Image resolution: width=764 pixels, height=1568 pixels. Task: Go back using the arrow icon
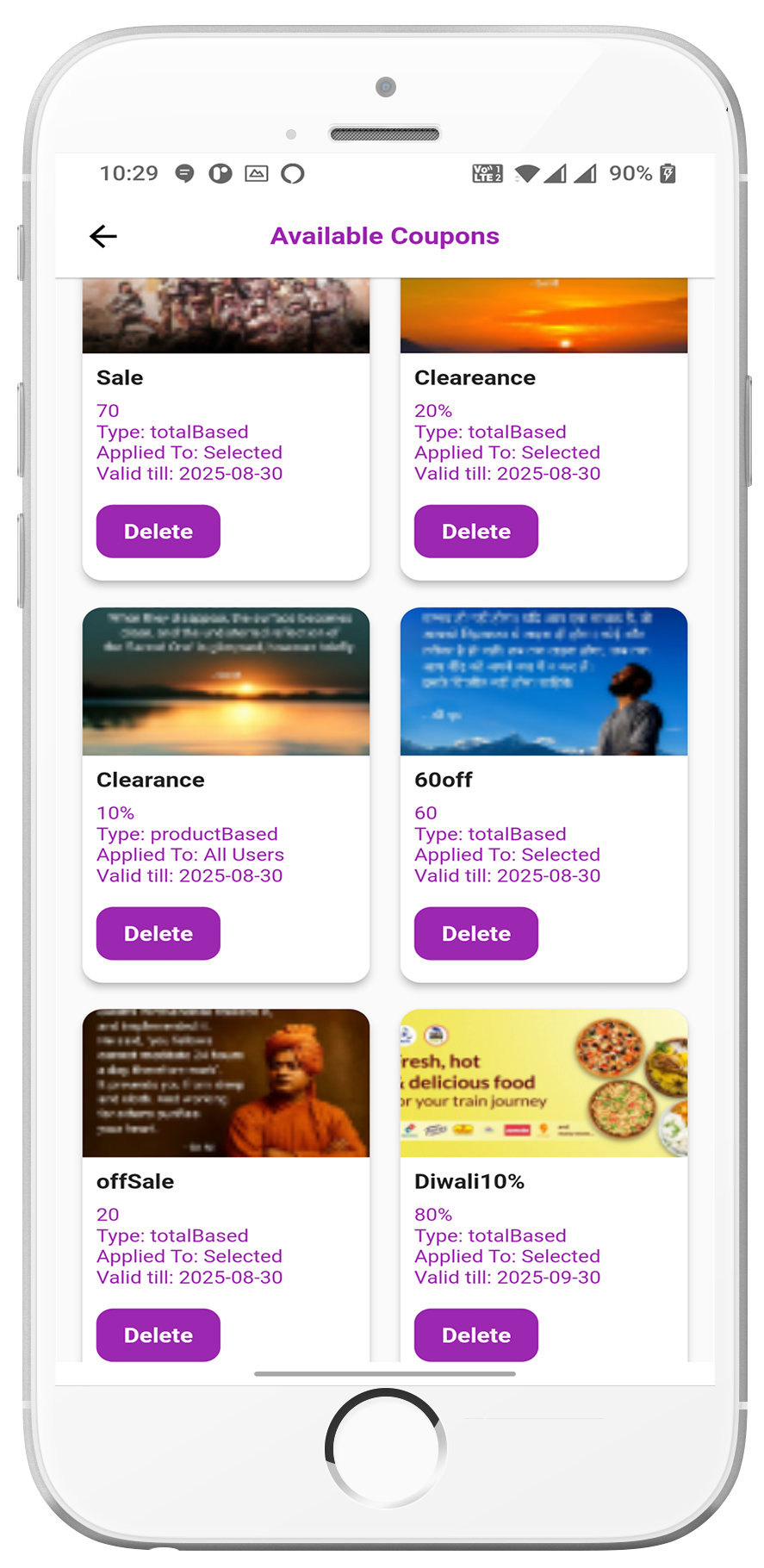coord(103,236)
